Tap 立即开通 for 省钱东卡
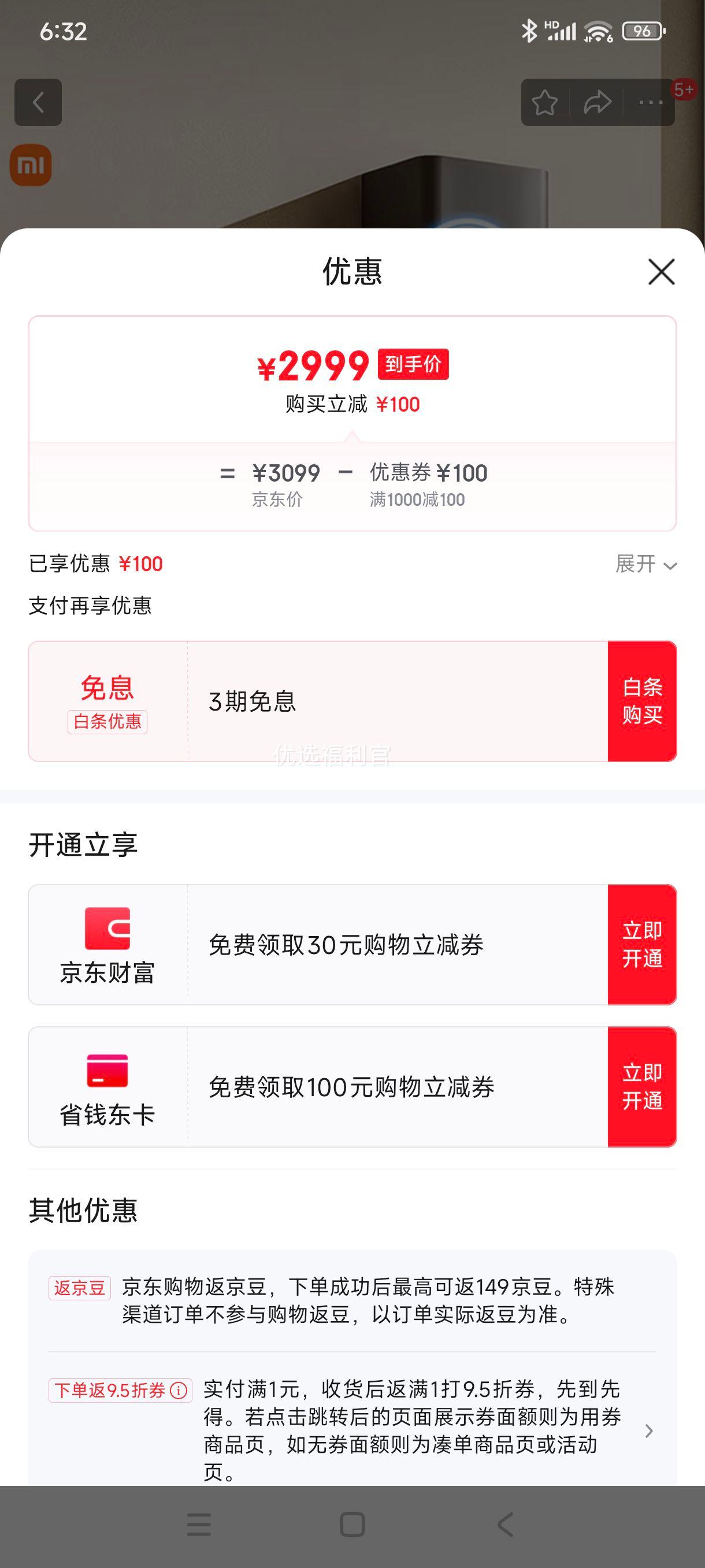The width and height of the screenshot is (705, 1568). pos(642,1086)
